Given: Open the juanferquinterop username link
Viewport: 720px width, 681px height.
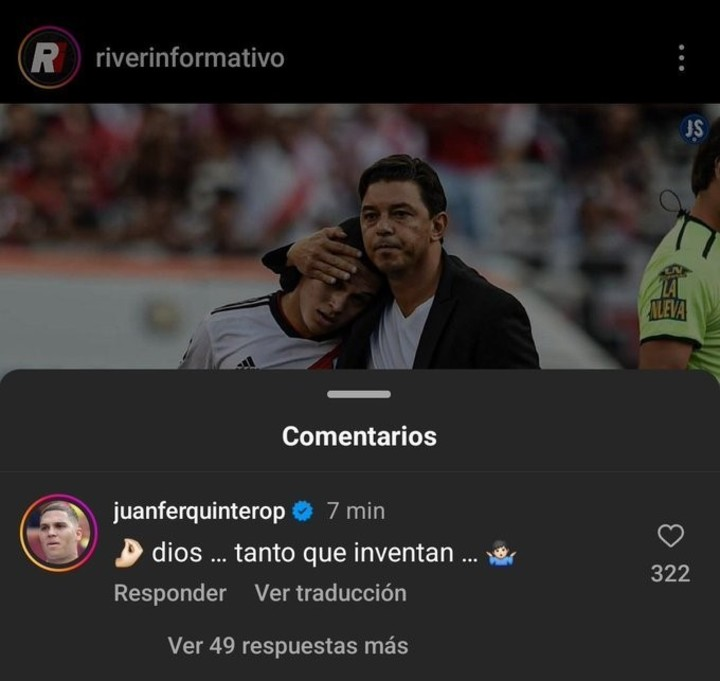Looking at the screenshot, I should (x=199, y=511).
